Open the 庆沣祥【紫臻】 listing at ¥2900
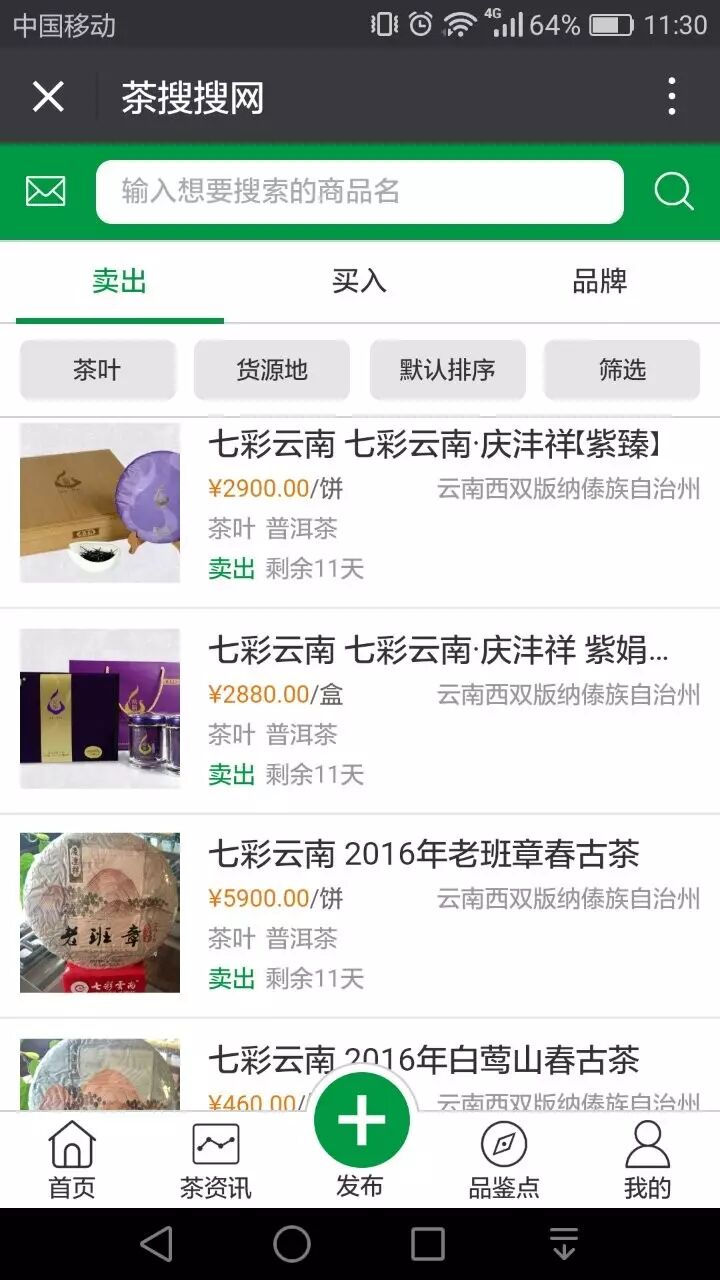This screenshot has height=1280, width=720. (360, 505)
